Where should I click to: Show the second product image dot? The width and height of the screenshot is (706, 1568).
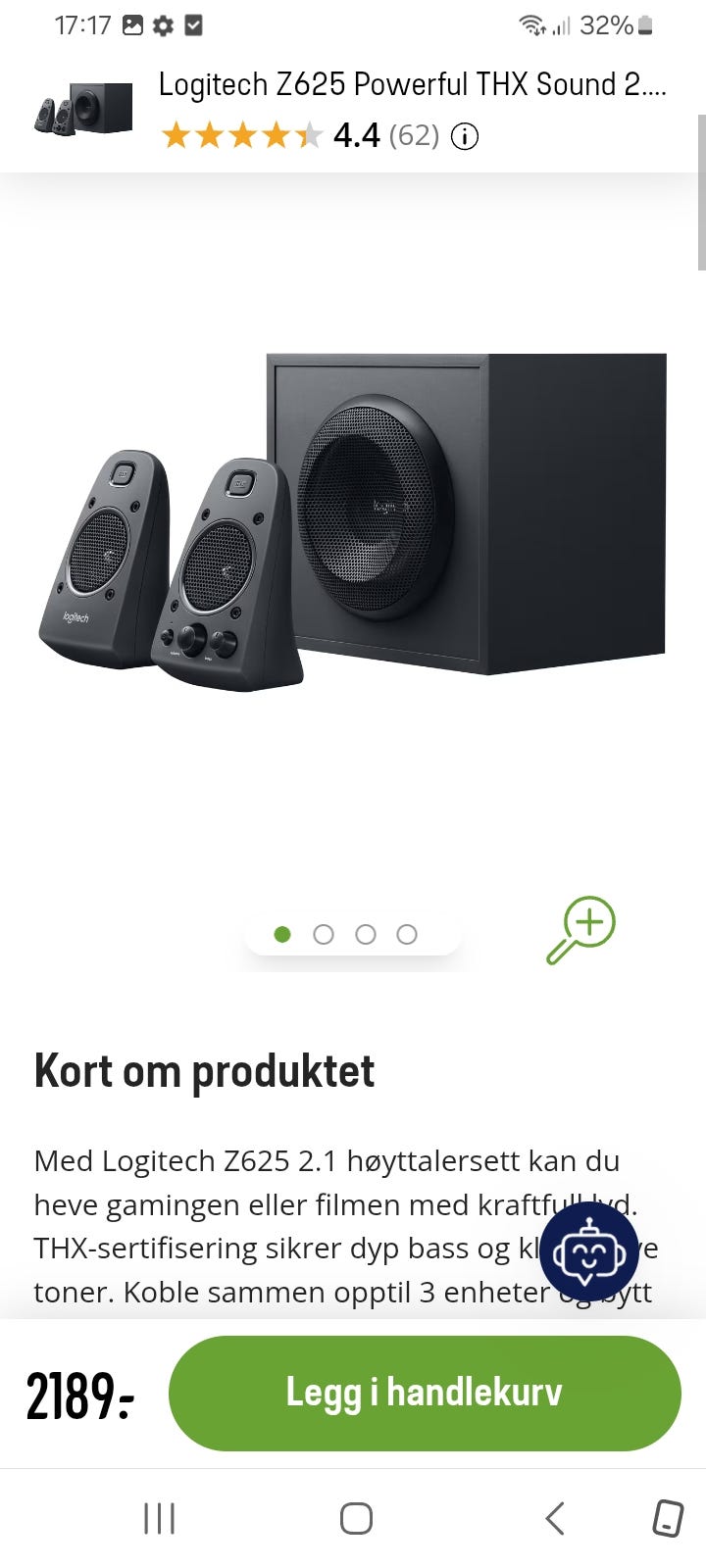tap(324, 935)
